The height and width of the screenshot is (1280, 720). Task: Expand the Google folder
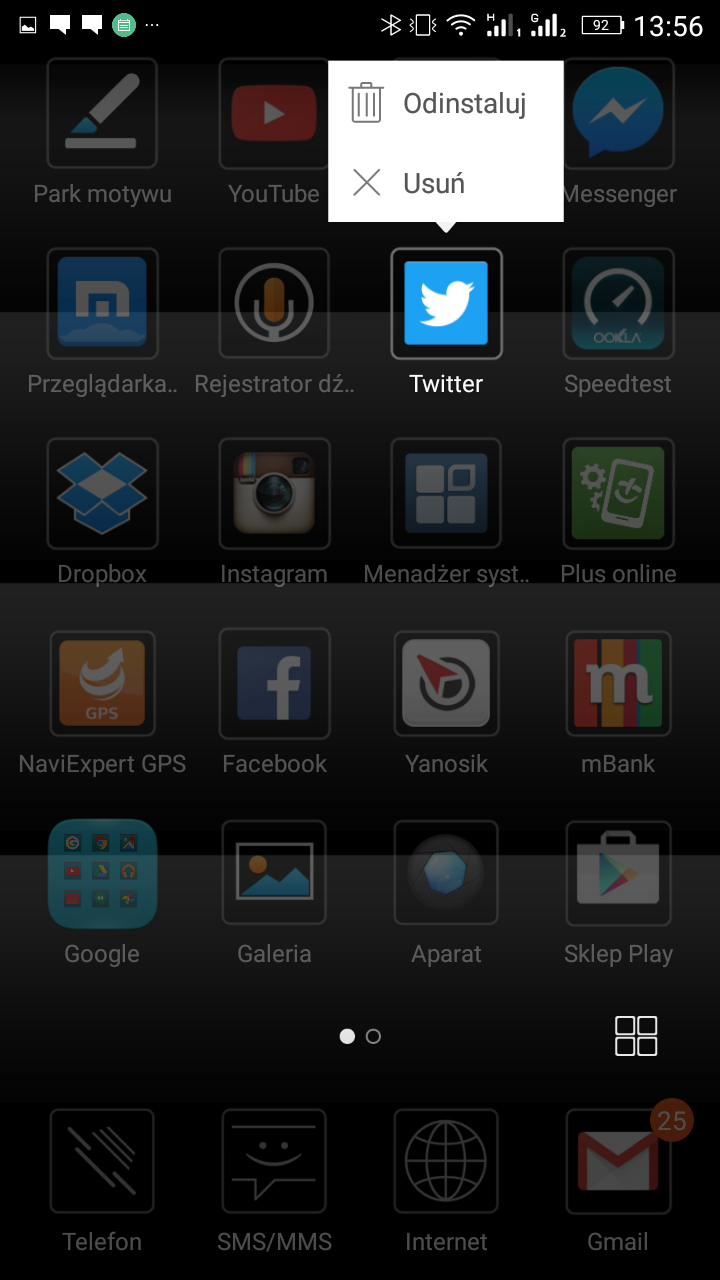tap(102, 873)
